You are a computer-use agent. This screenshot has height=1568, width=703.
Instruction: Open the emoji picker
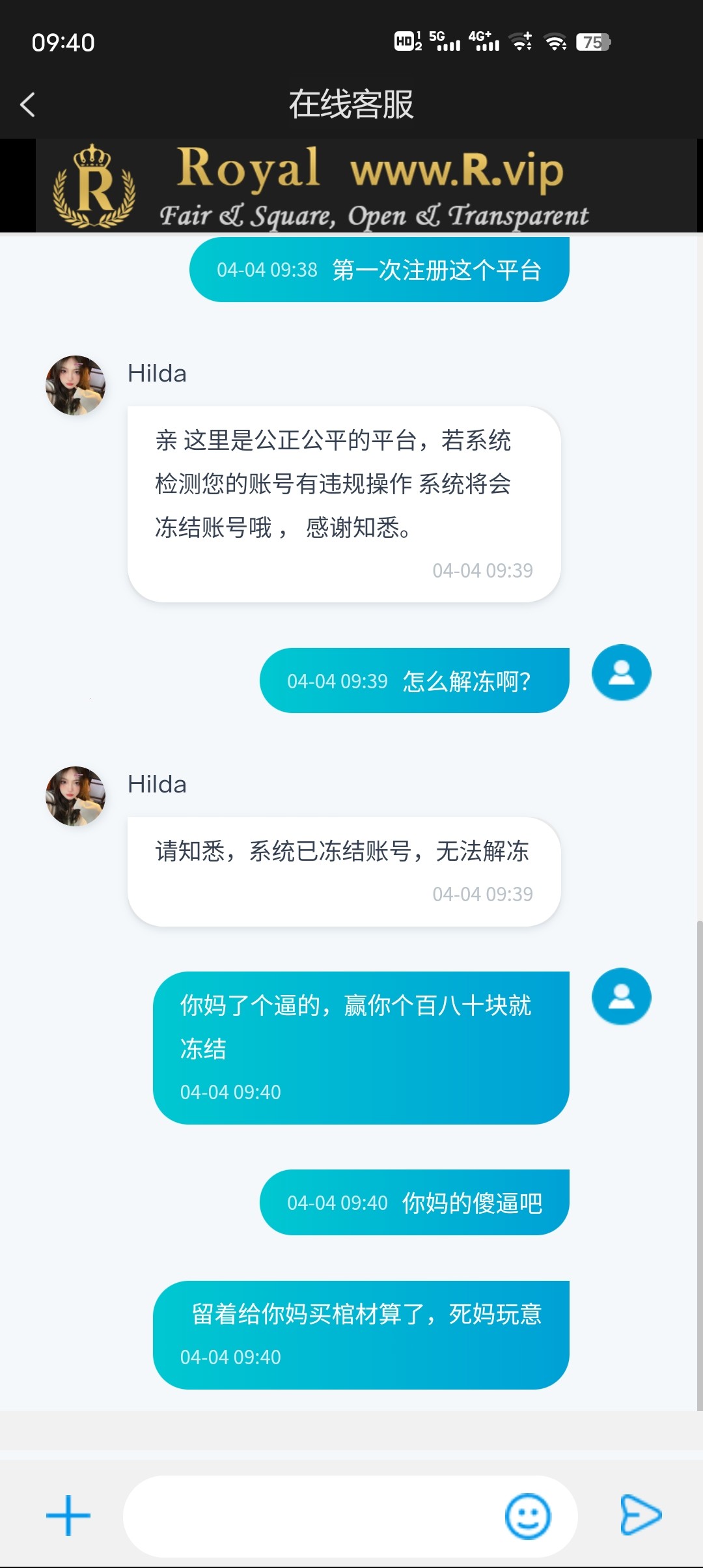coord(529,1515)
